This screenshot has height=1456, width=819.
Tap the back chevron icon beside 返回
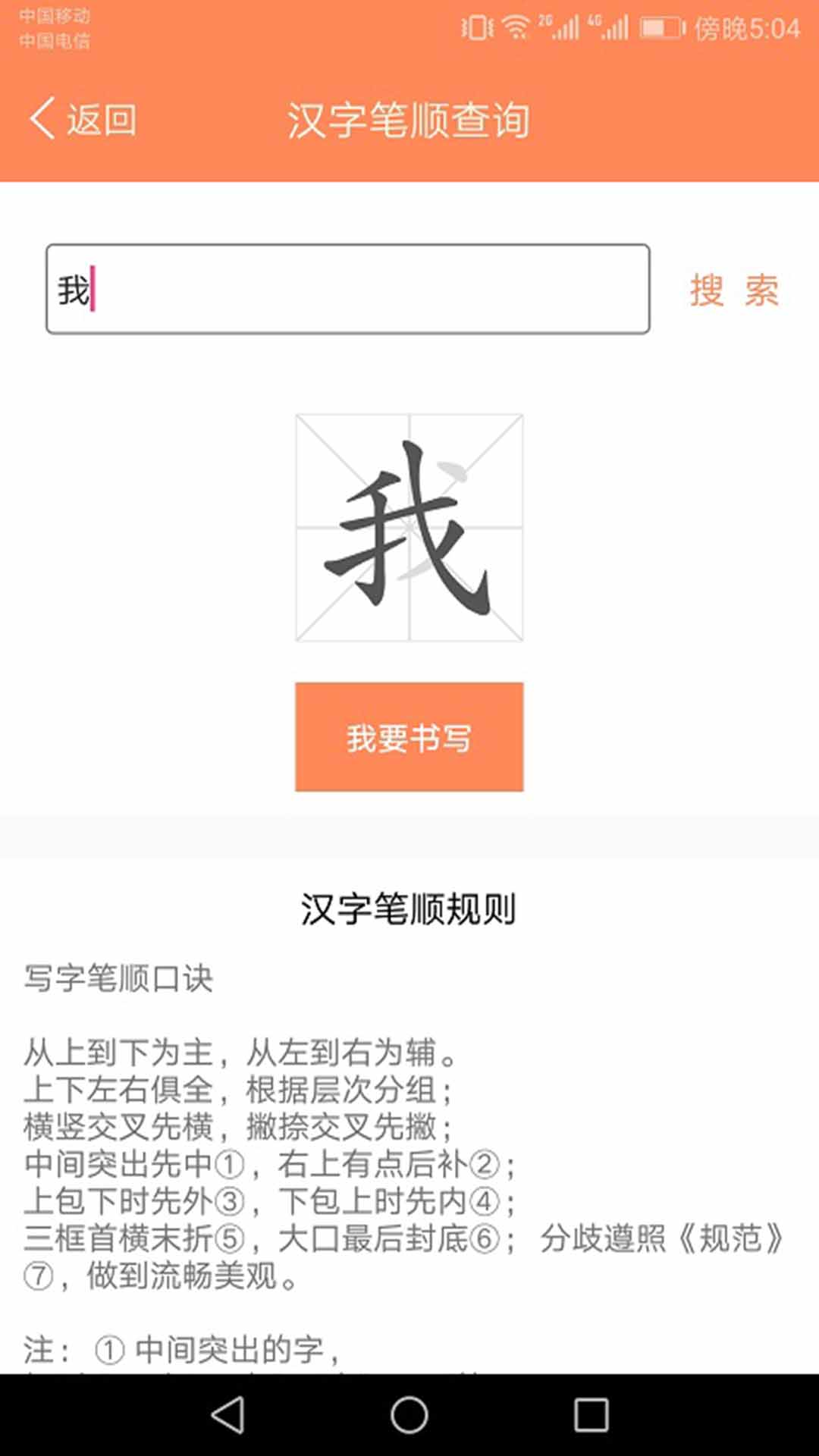(x=42, y=120)
